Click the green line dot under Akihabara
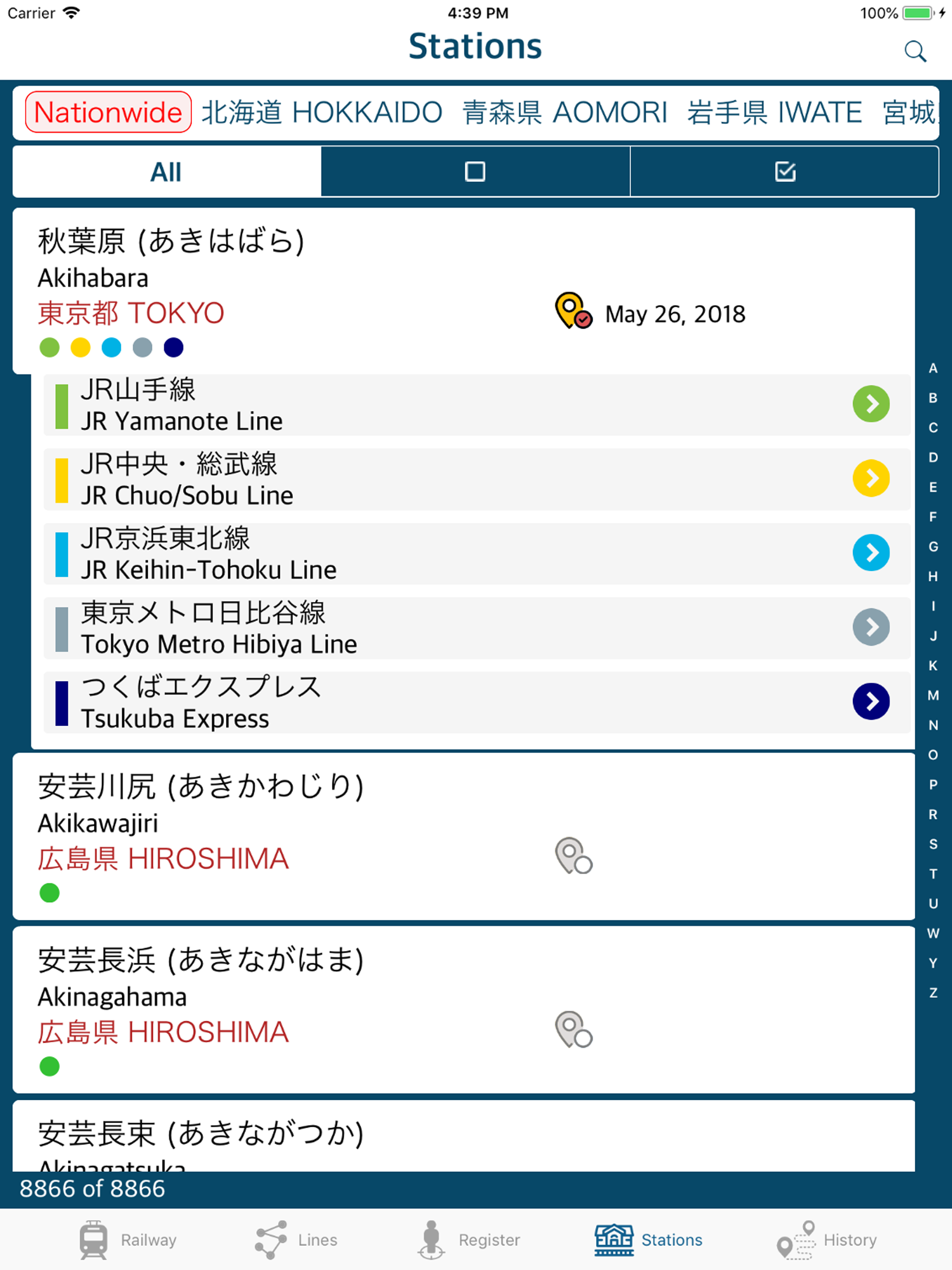The width and height of the screenshot is (952, 1270). click(49, 347)
